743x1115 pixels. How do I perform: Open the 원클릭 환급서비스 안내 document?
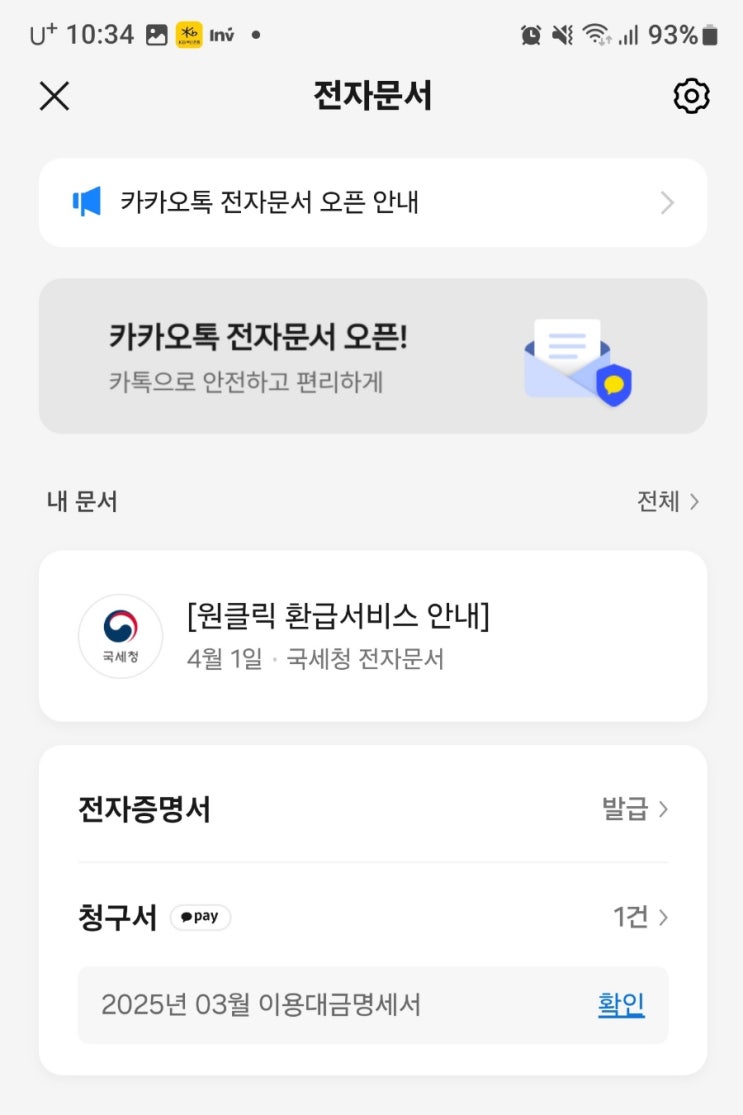click(373, 636)
